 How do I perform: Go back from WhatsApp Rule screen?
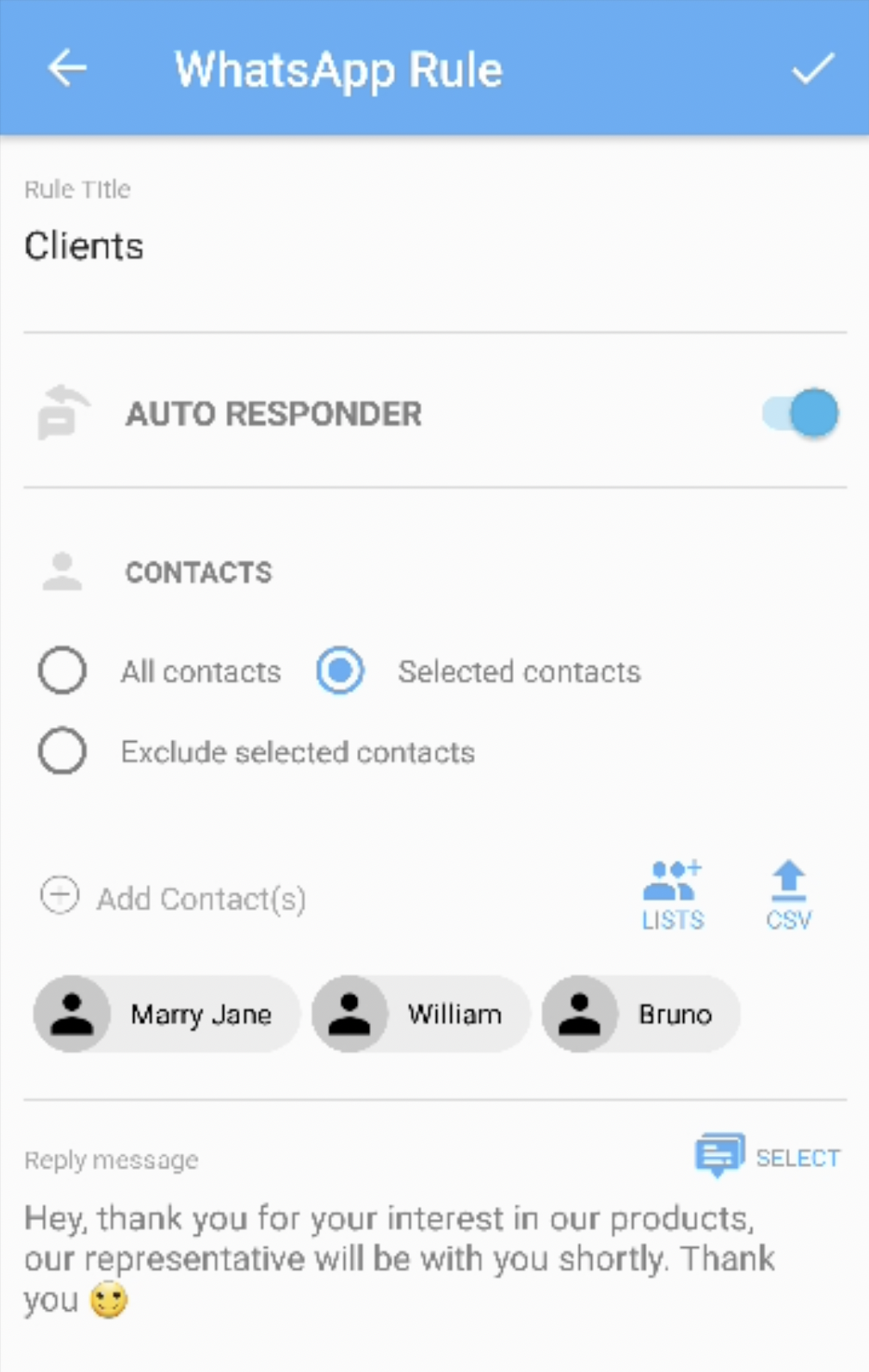tap(67, 68)
